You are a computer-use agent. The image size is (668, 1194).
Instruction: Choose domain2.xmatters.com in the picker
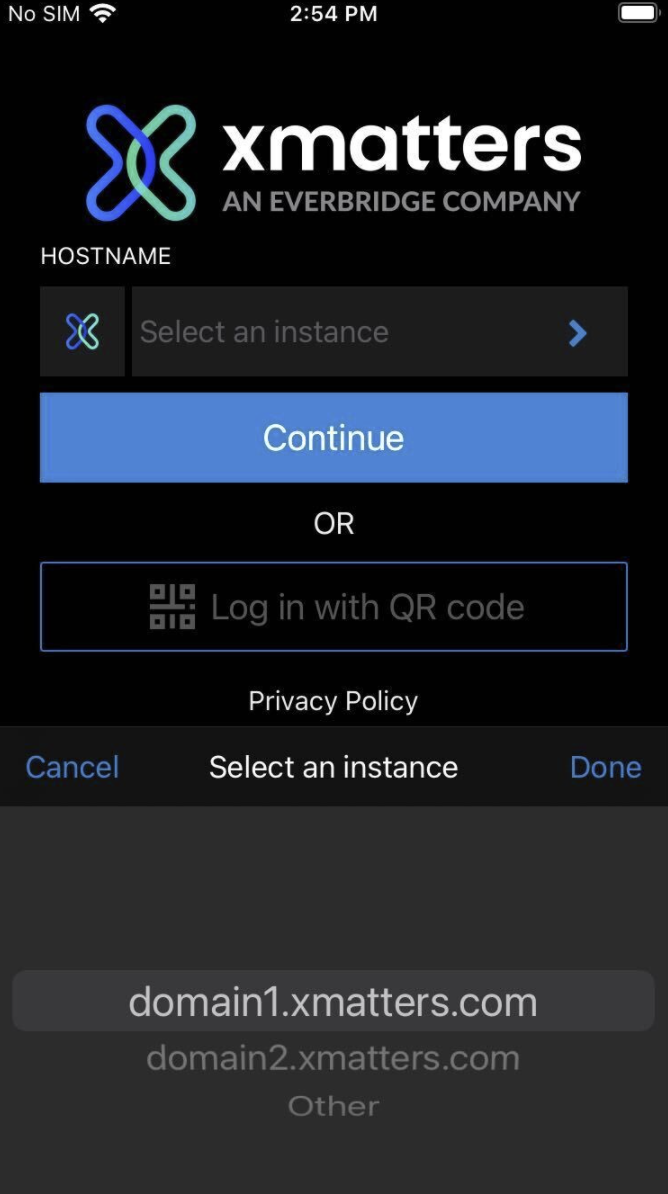pos(333,1058)
